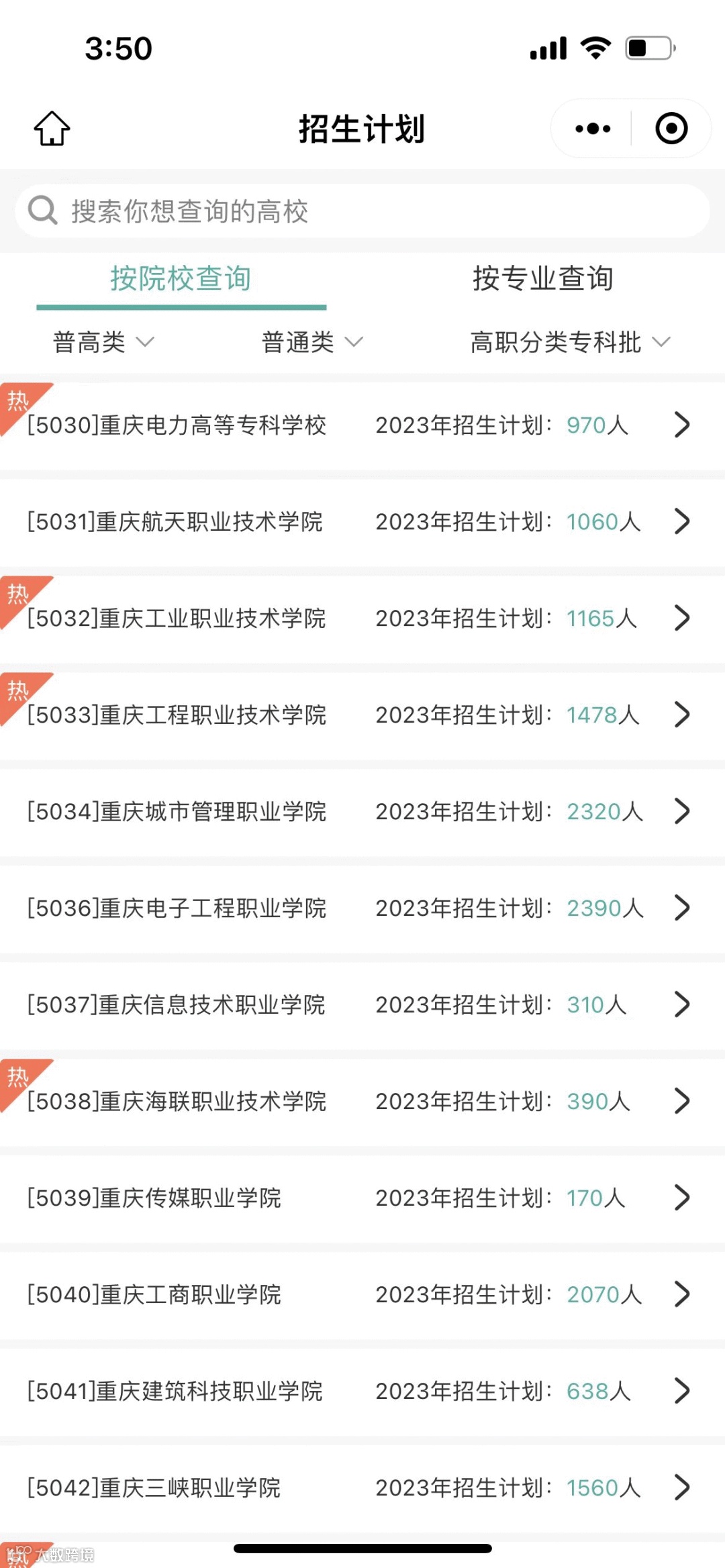Viewport: 725px width, 1568px height.
Task: Select 重庆工程职业技术学院 from the list
Action: [362, 715]
